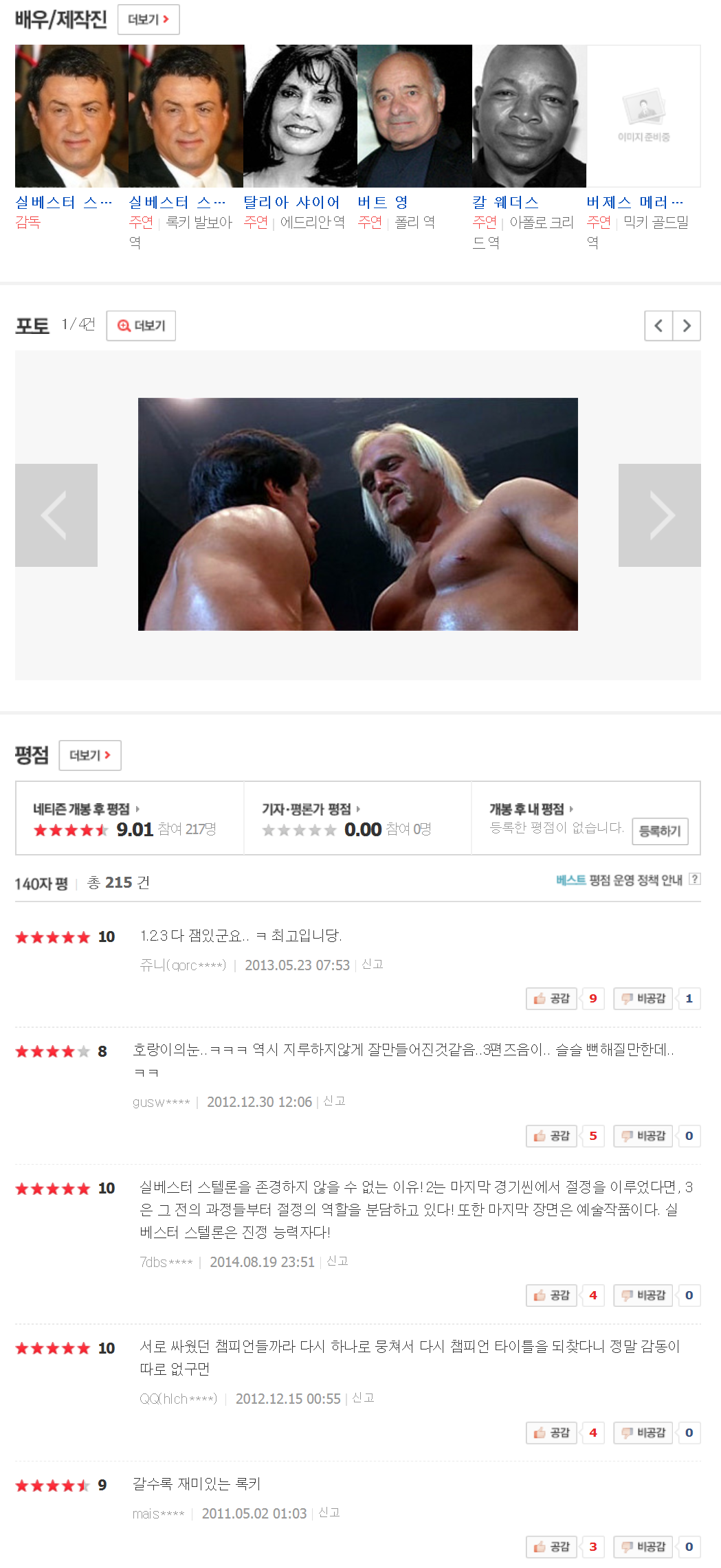Open 버제스 메러 actor profile
This screenshot has width=721, height=1568.
634,202
